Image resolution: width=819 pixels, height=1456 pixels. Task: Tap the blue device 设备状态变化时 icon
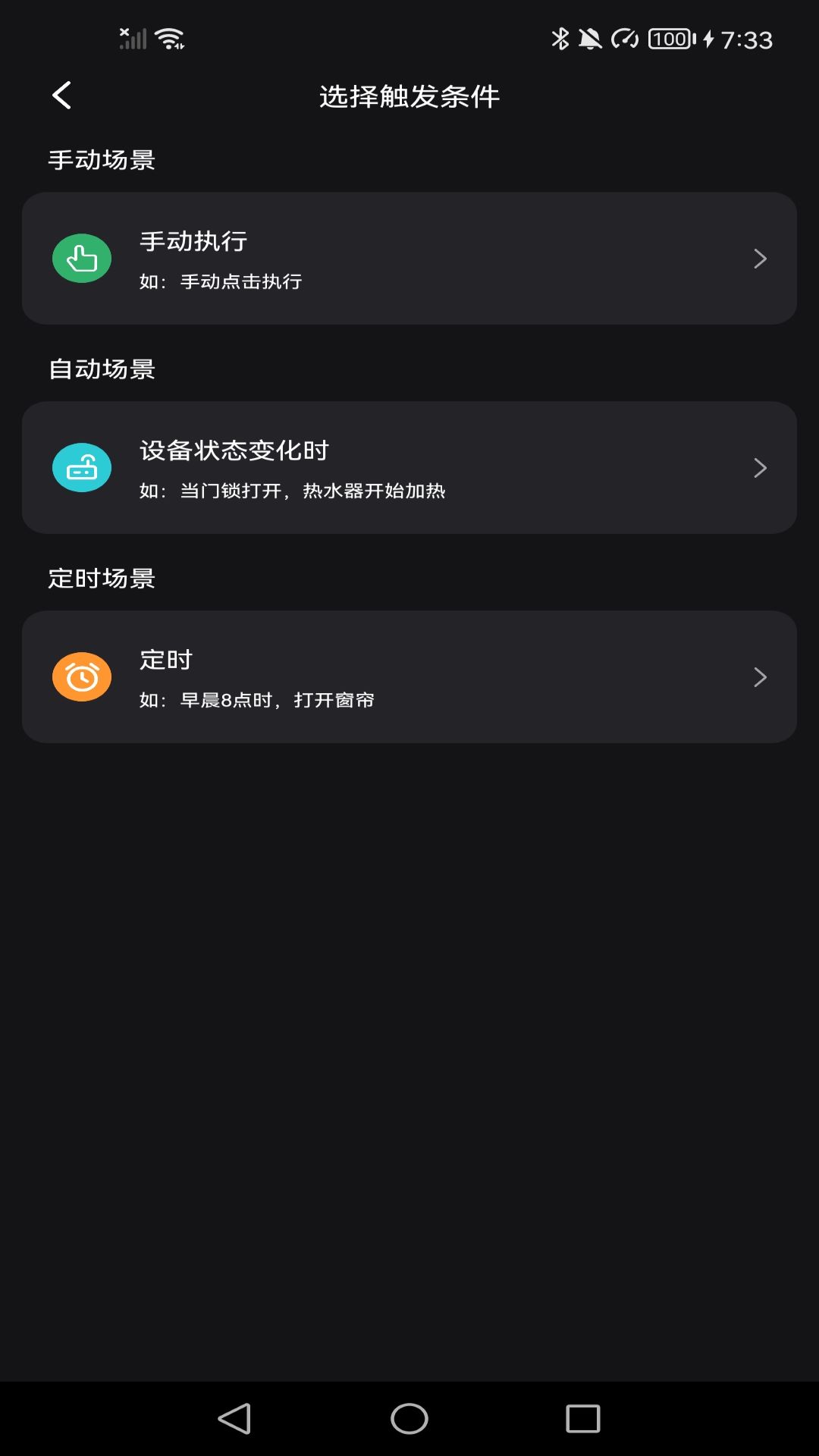82,467
